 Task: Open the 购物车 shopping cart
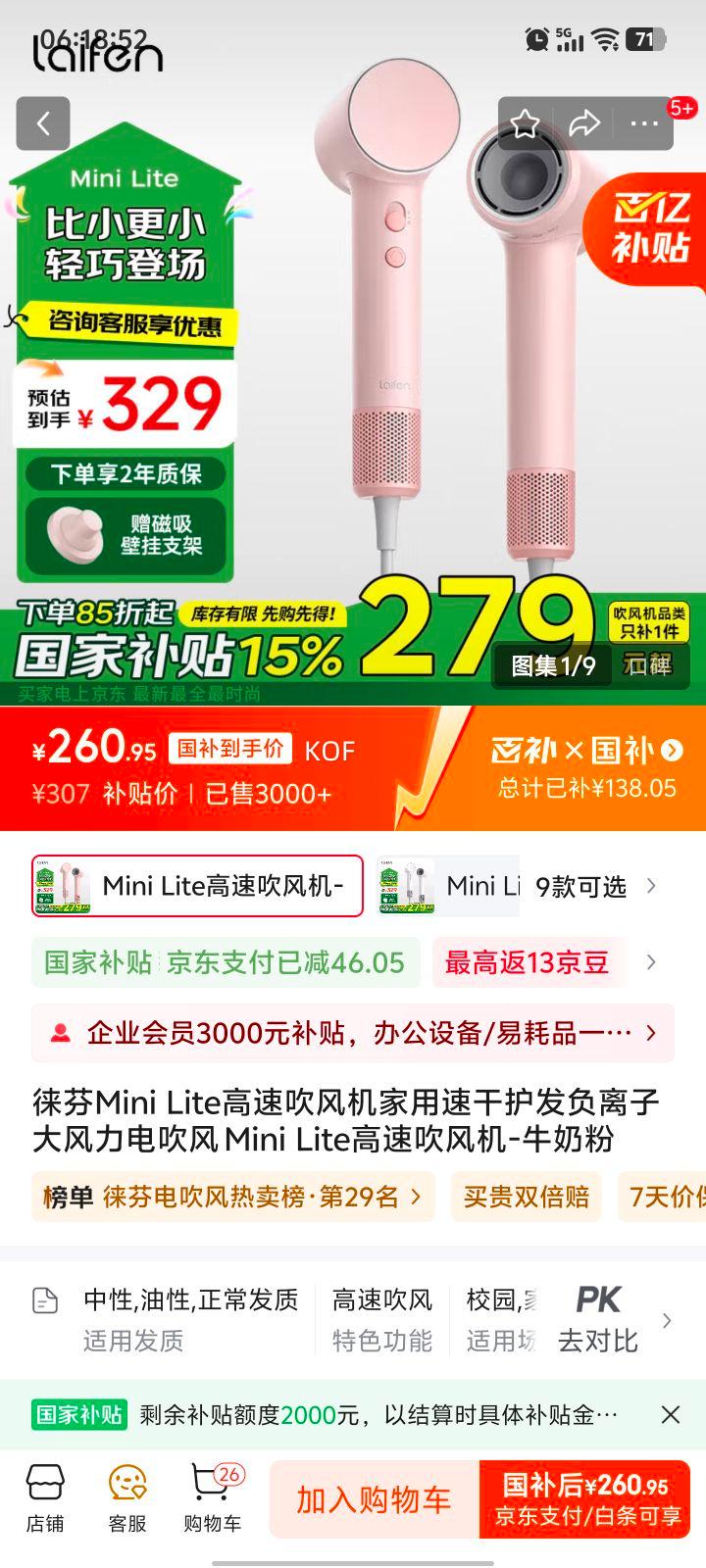(x=212, y=1498)
